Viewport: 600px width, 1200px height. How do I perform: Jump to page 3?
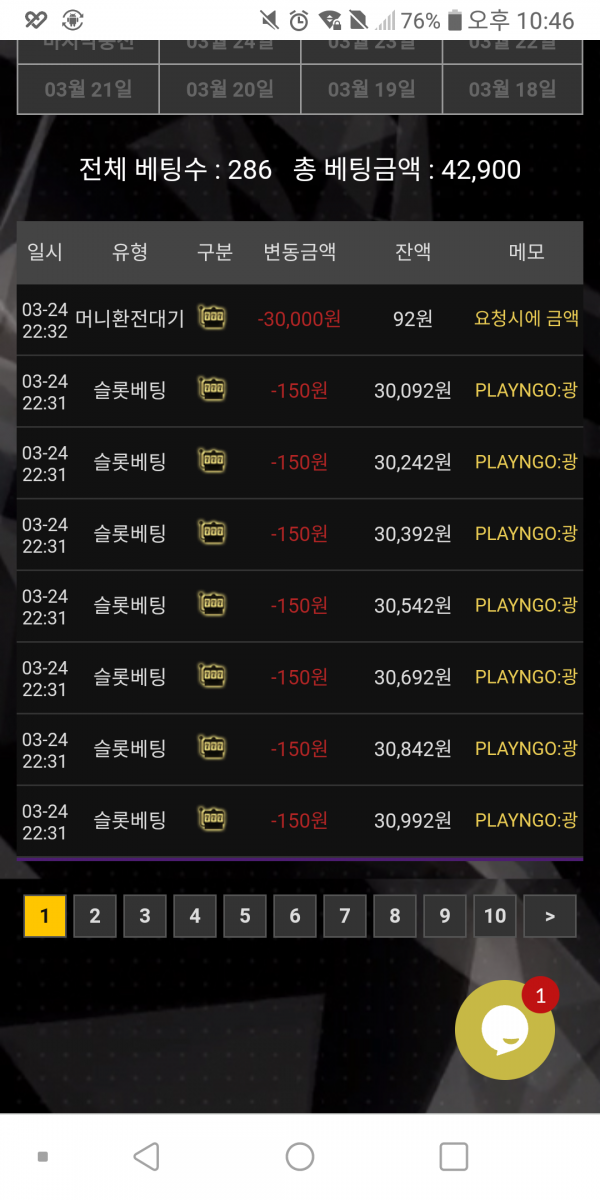(145, 916)
